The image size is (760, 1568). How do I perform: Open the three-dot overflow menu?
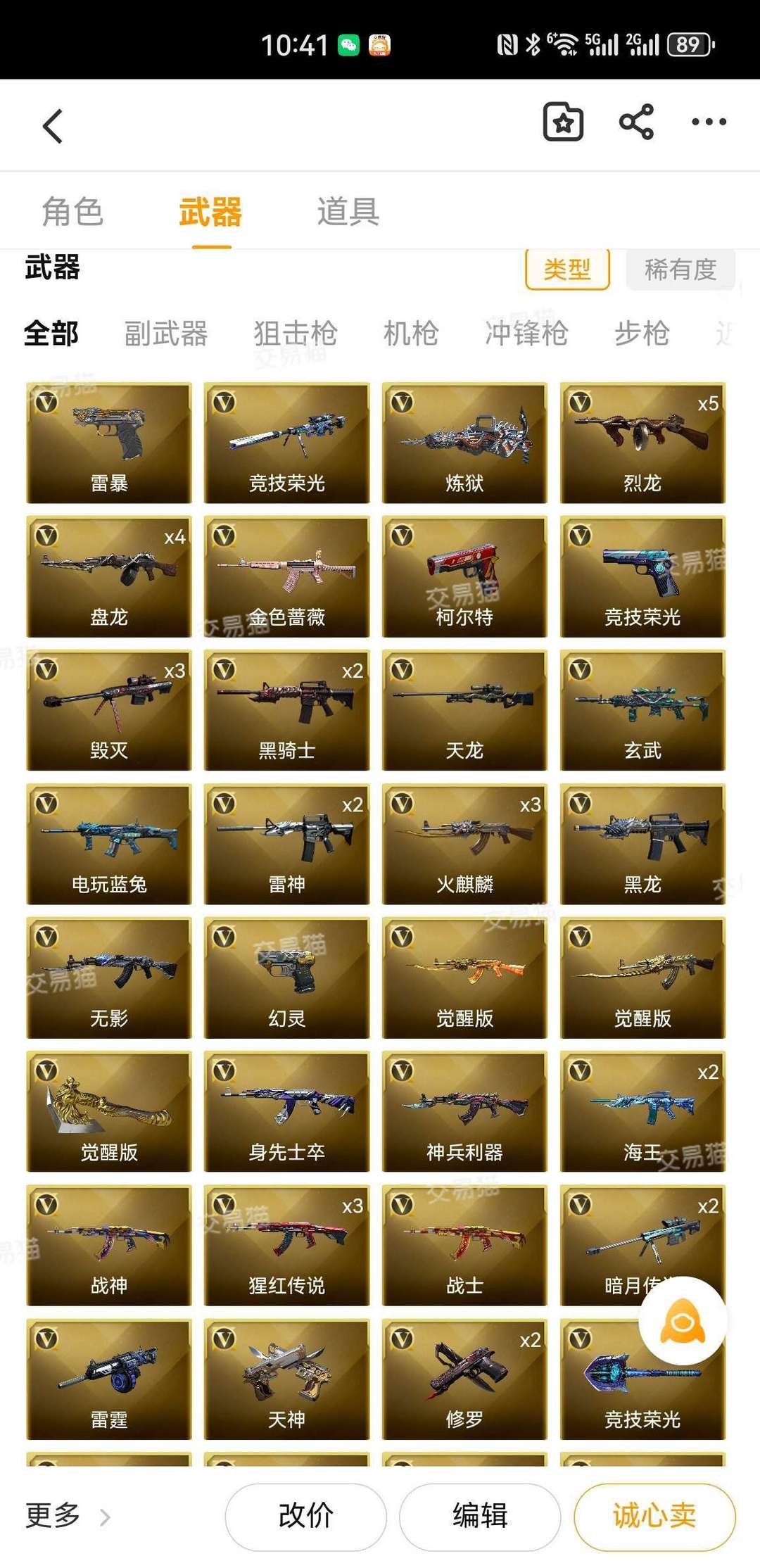click(709, 122)
